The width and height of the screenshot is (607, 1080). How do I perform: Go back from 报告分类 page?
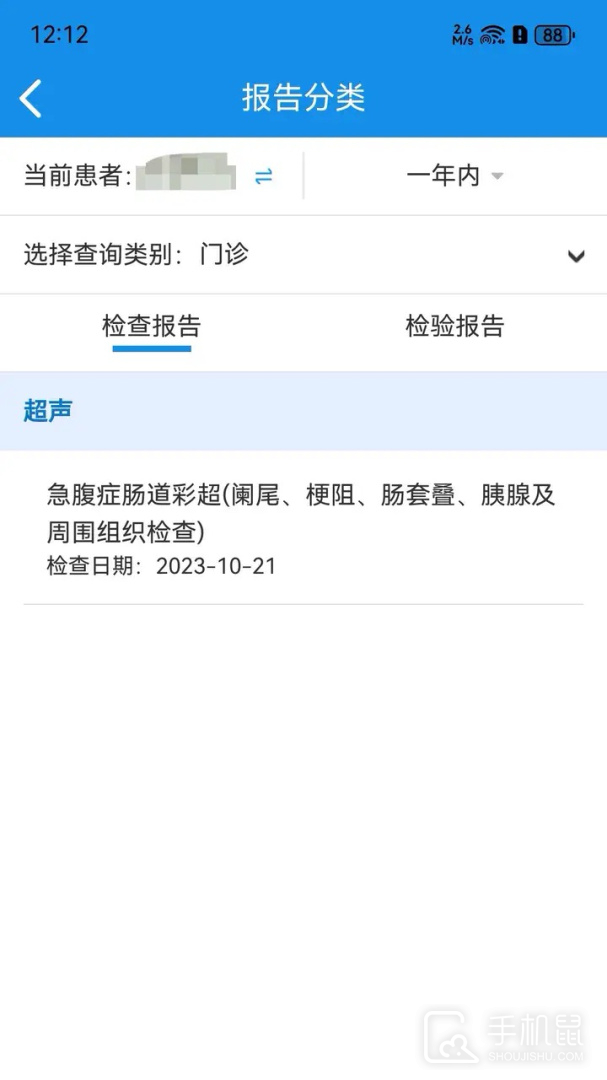[31, 98]
